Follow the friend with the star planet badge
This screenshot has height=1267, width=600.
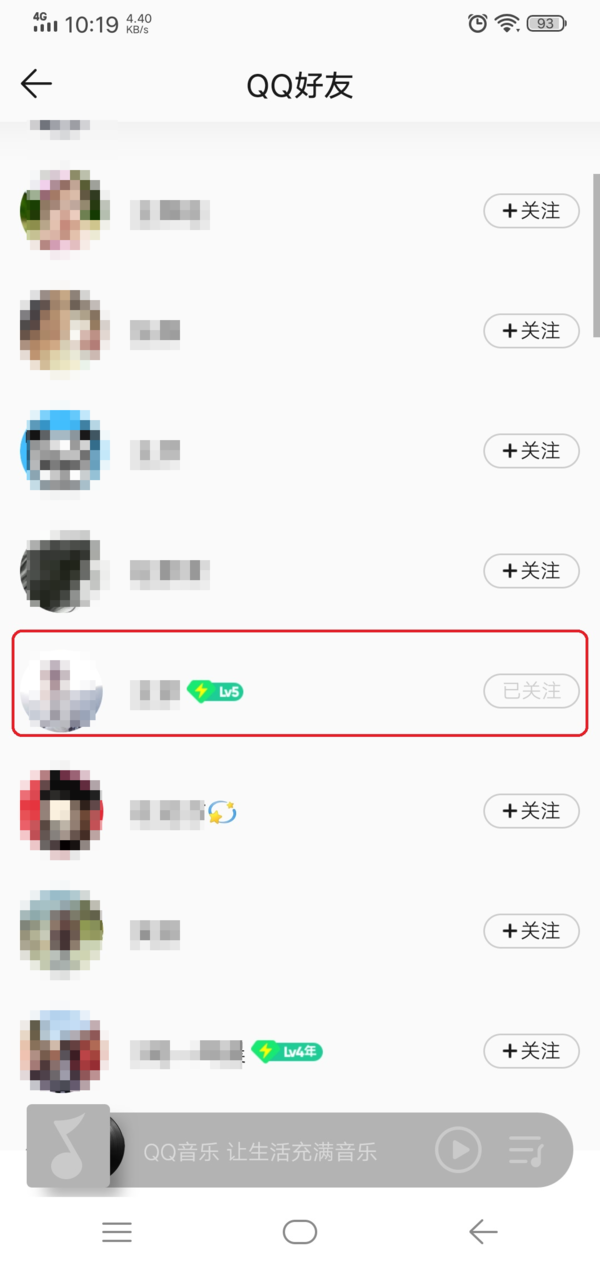(531, 811)
